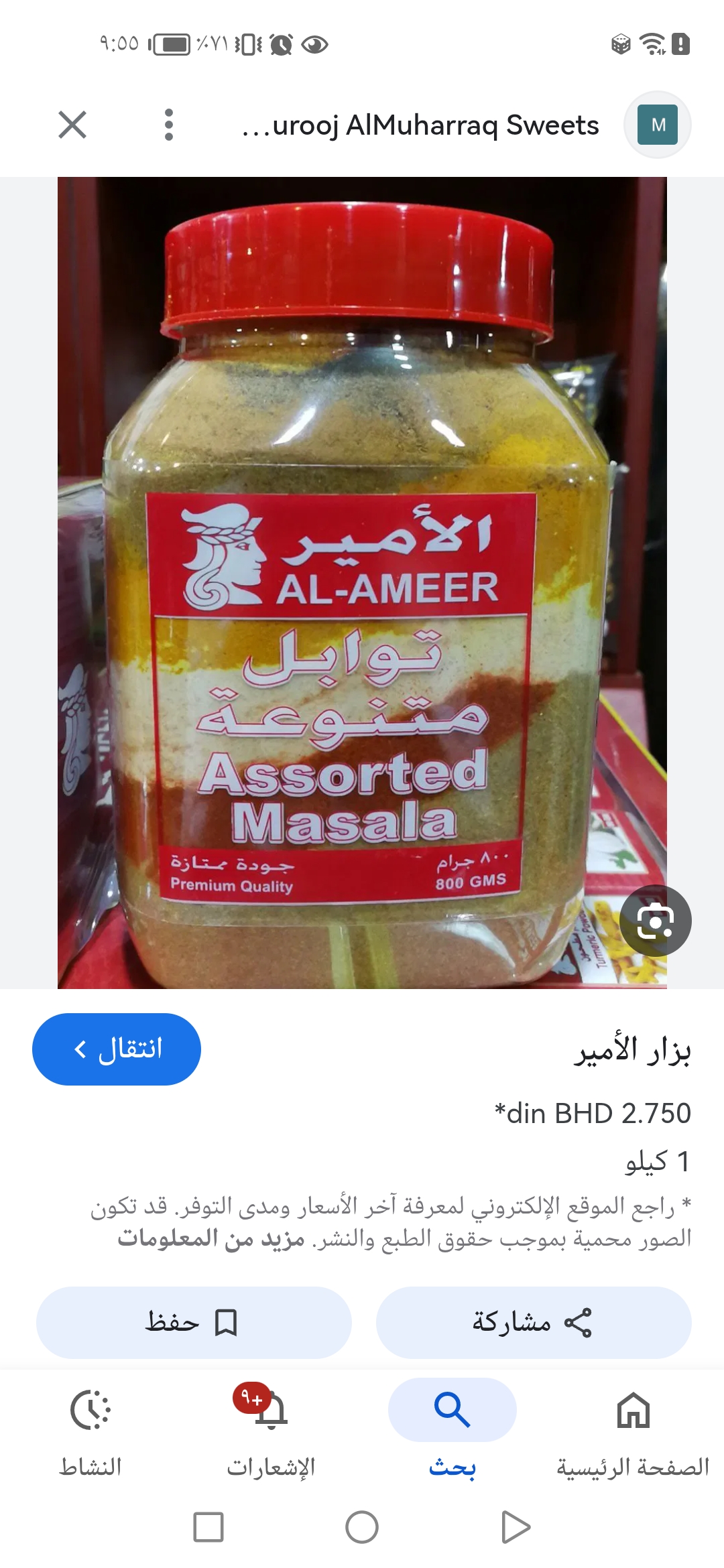The width and height of the screenshot is (724, 1568).
Task: Open the three-dot overflow menu
Action: tap(169, 125)
